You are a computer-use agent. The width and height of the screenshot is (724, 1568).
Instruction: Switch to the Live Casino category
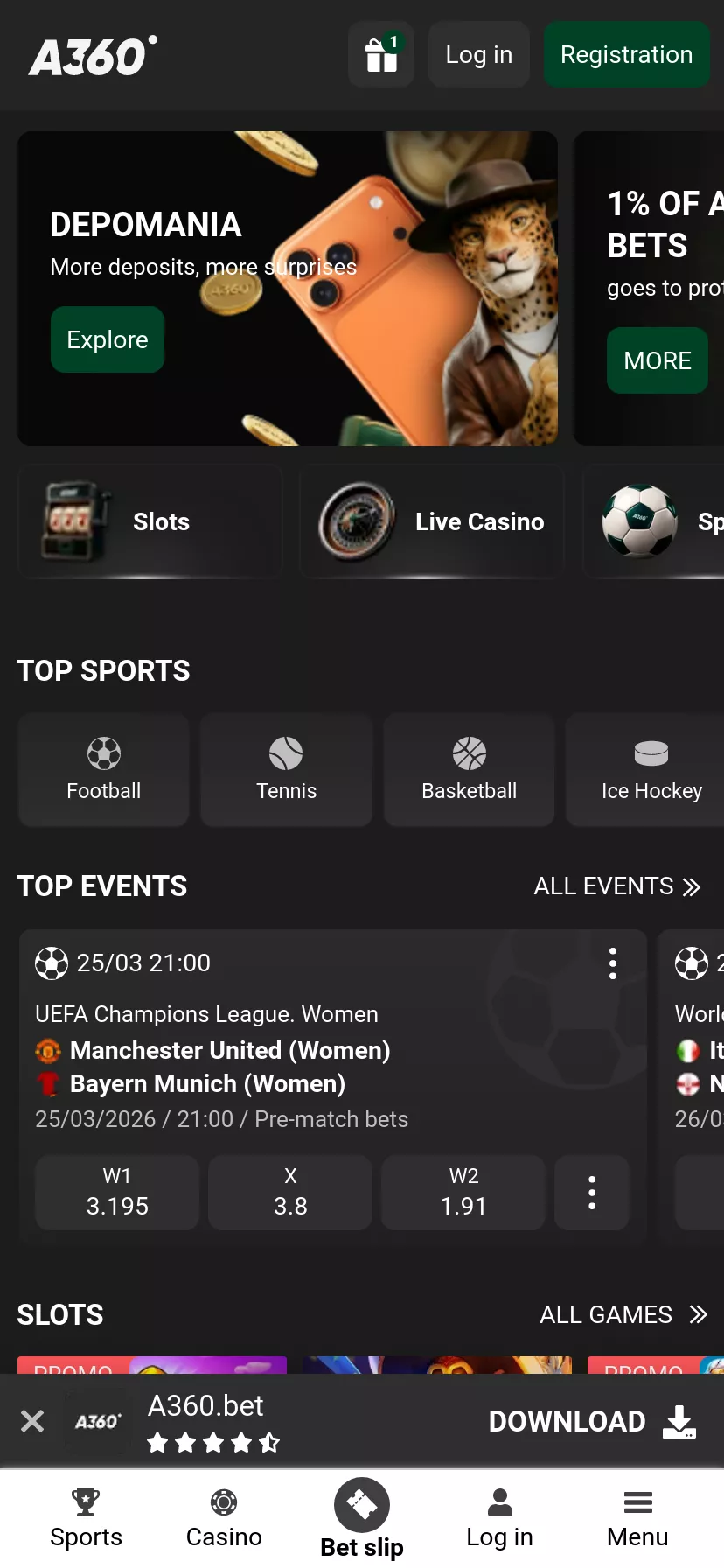pos(431,521)
